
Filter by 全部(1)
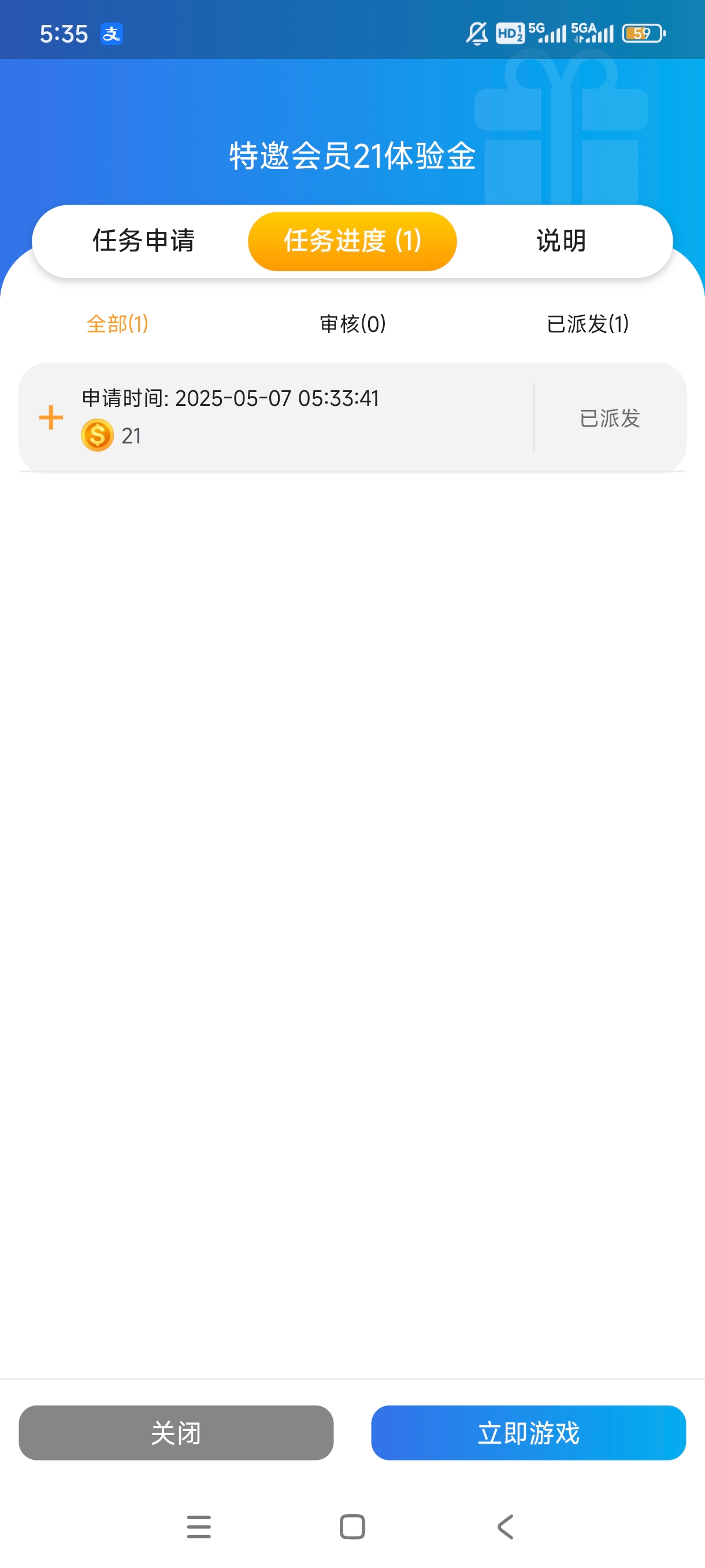[x=117, y=324]
